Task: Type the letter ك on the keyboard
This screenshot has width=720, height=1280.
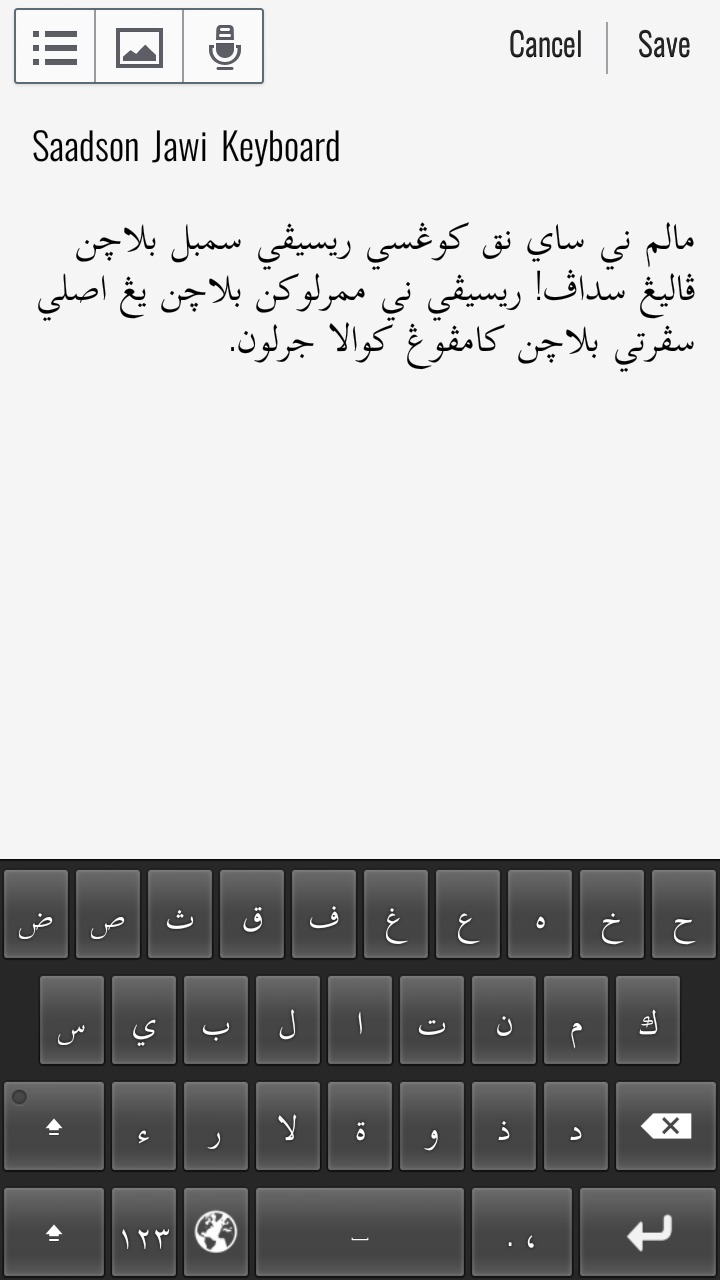Action: tap(648, 1021)
